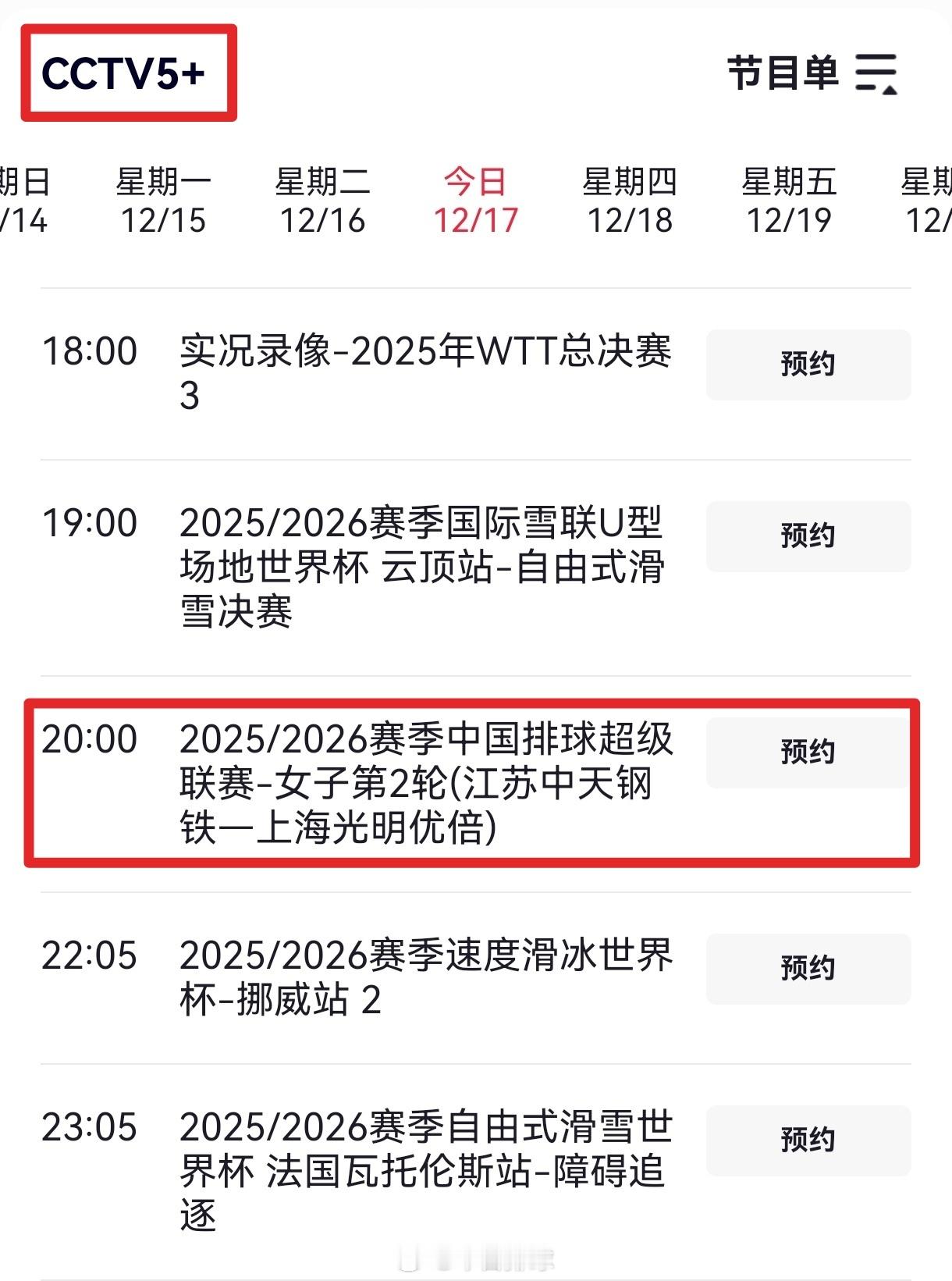The height and width of the screenshot is (1281, 952).
Task: Reserve the 18:00 WTT总决赛 replay program
Action: (808, 362)
